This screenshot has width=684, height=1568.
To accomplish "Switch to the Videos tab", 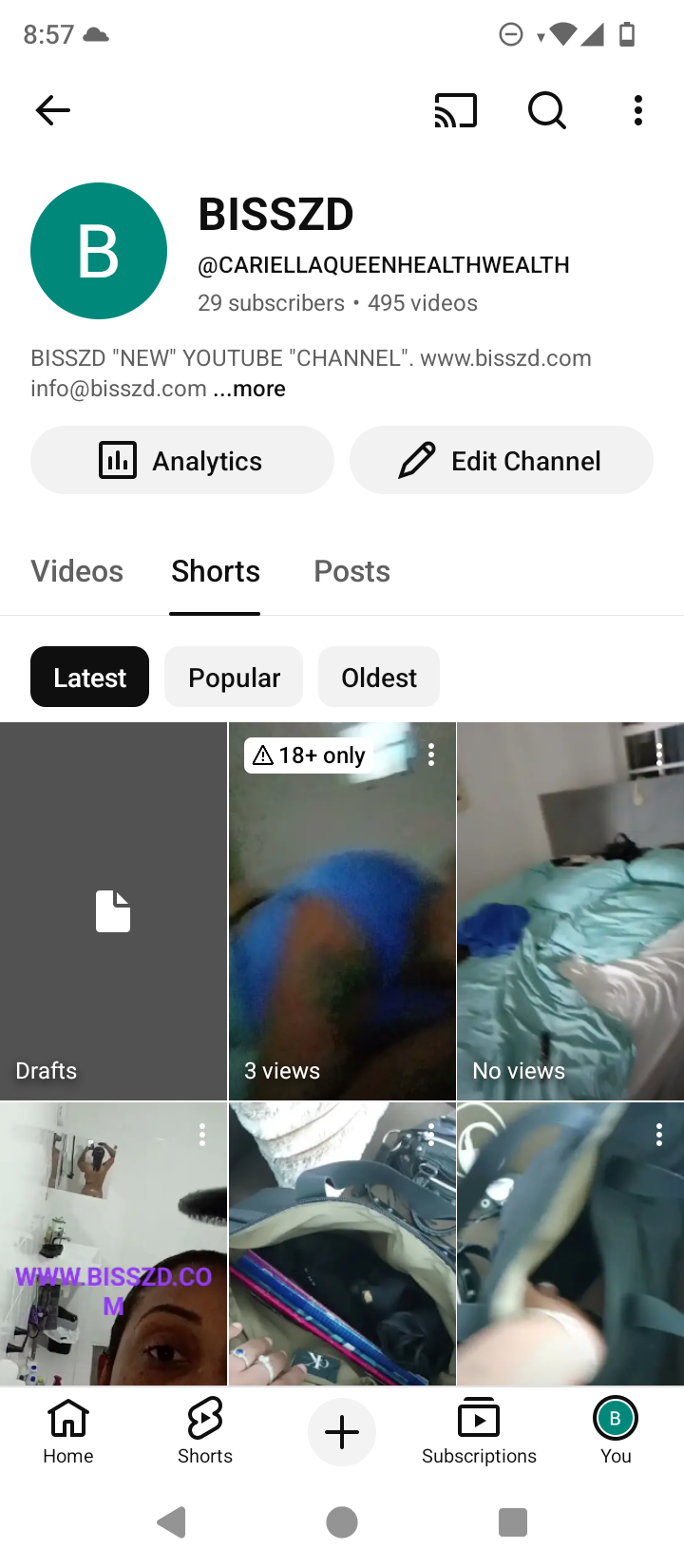I will pos(77,571).
